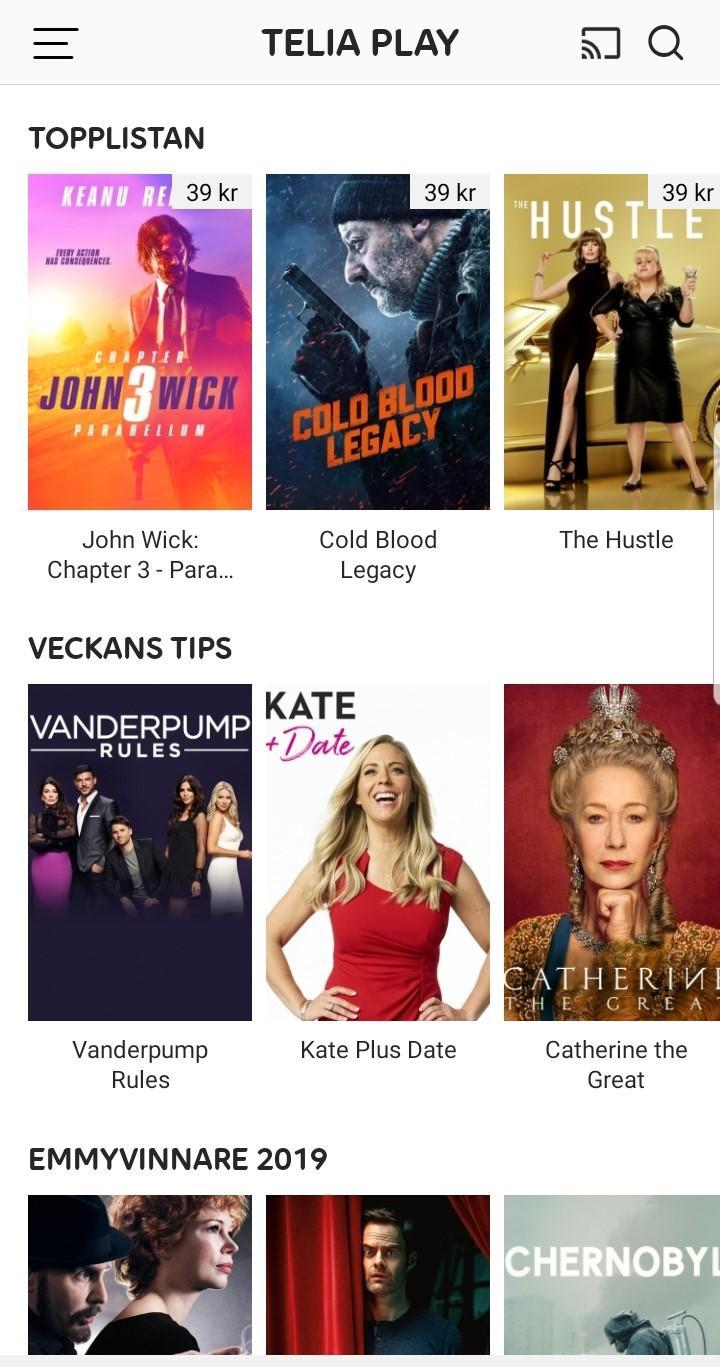Select Kate Plus Date show

point(378,852)
